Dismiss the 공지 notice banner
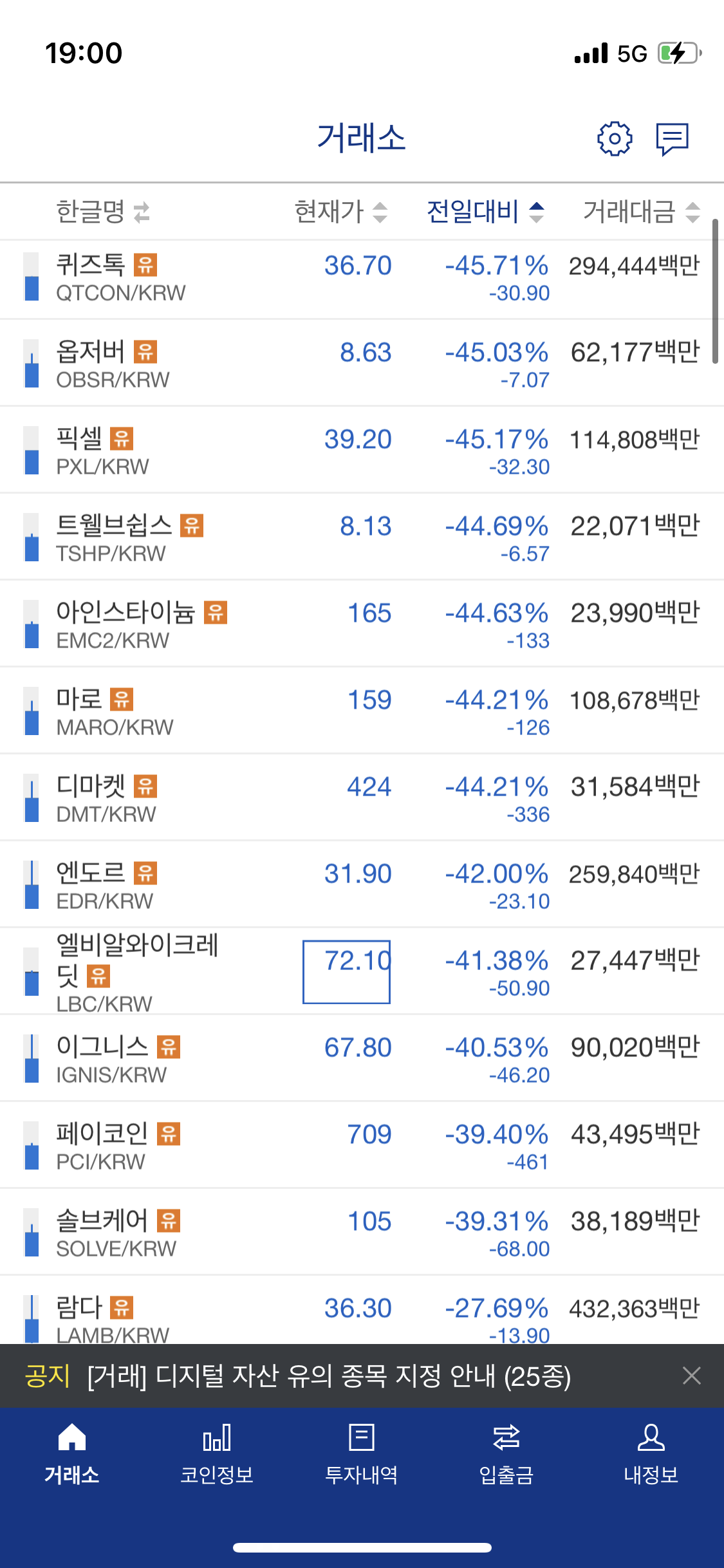724x1568 pixels. 692,1376
